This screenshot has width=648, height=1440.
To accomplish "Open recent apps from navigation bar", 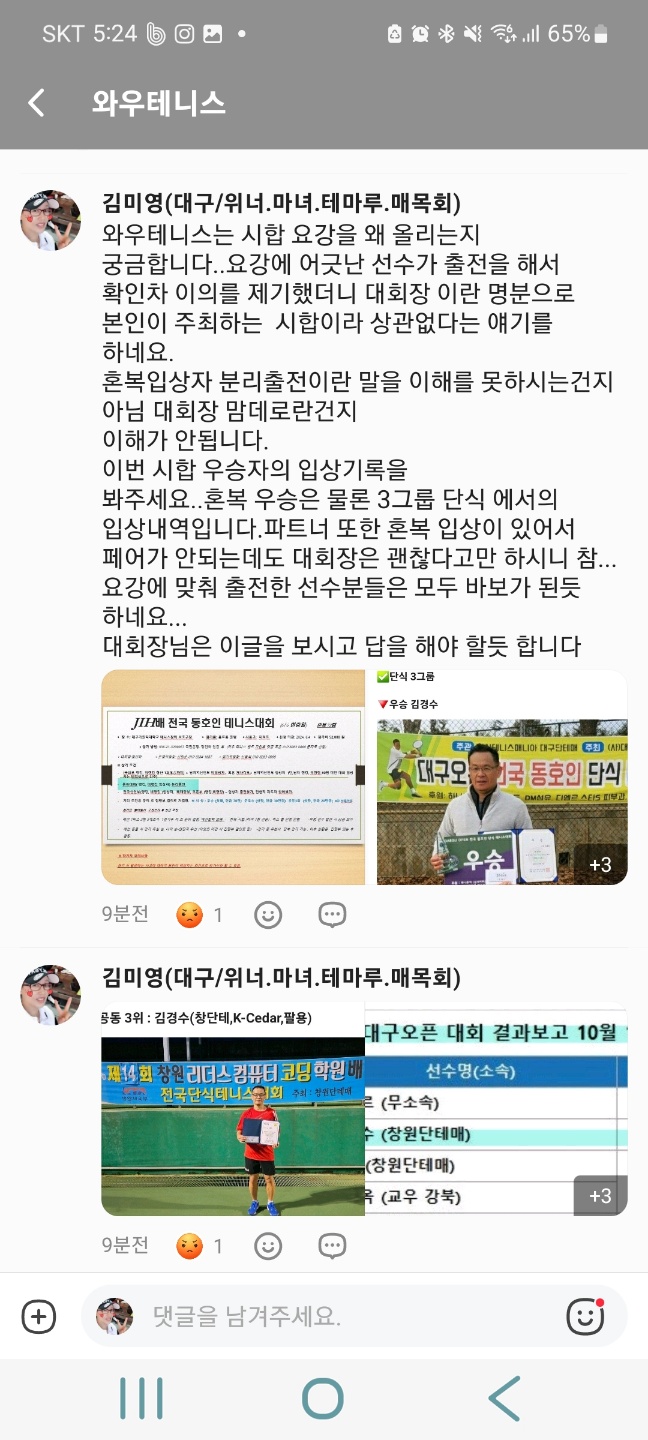I will click(141, 1398).
